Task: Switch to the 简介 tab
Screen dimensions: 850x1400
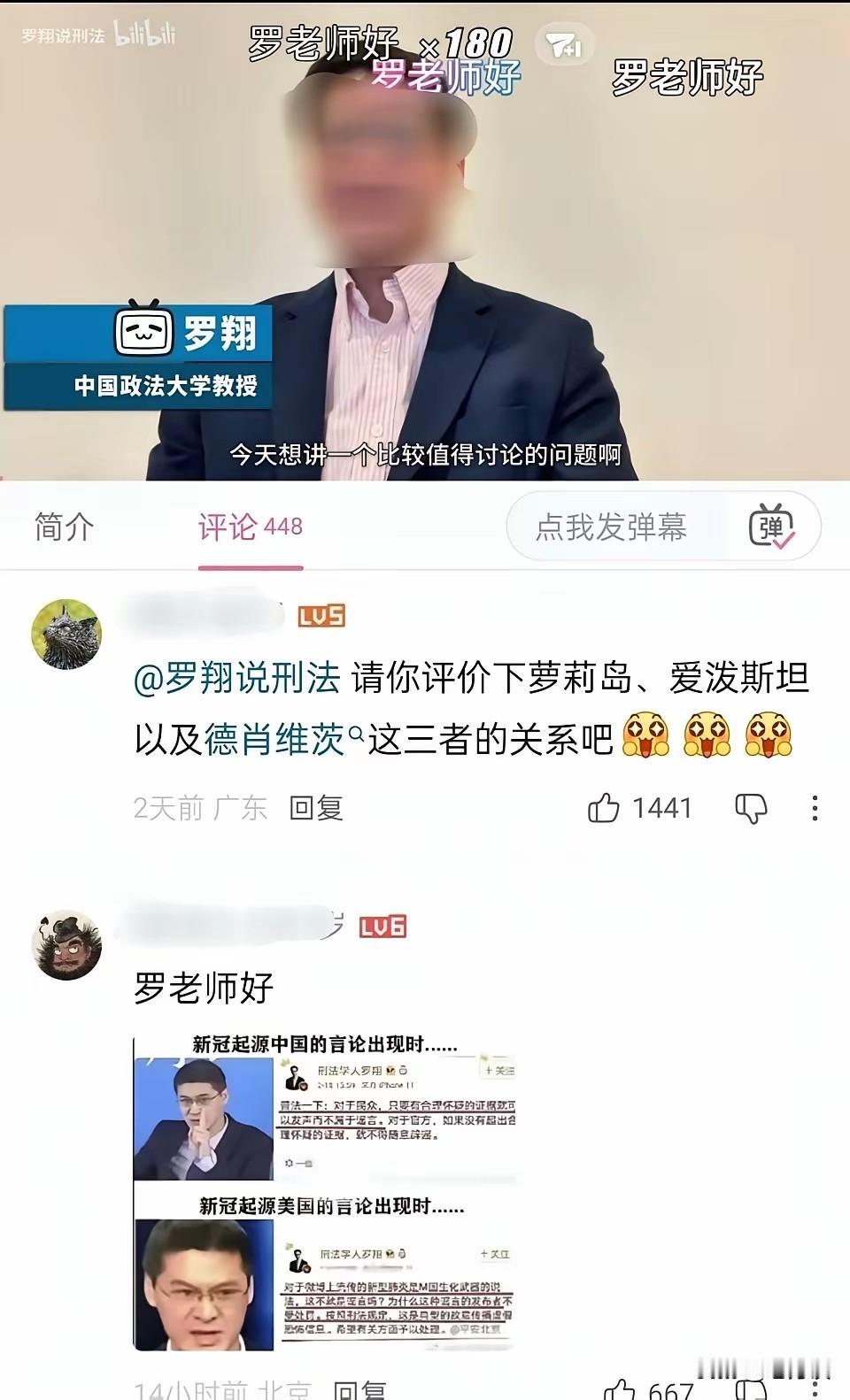Action: pyautogui.click(x=62, y=526)
